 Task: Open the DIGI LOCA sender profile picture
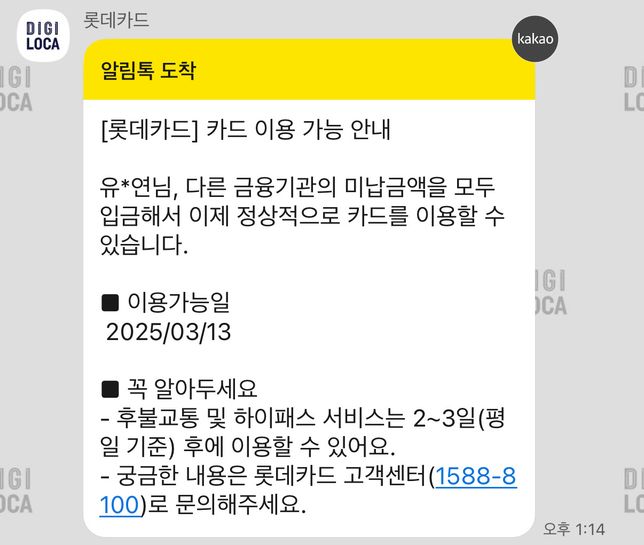[x=42, y=36]
